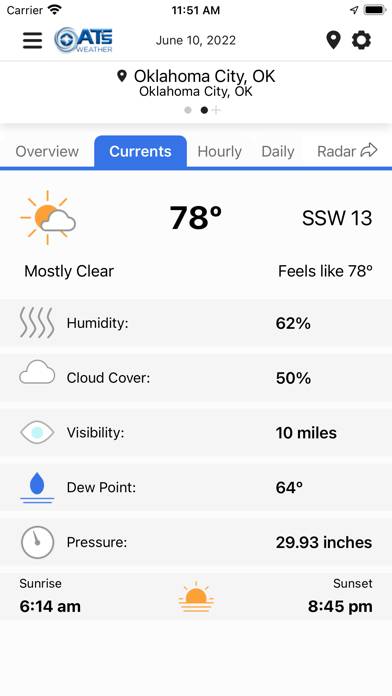
Task: Open the location pin in the header
Action: click(333, 40)
